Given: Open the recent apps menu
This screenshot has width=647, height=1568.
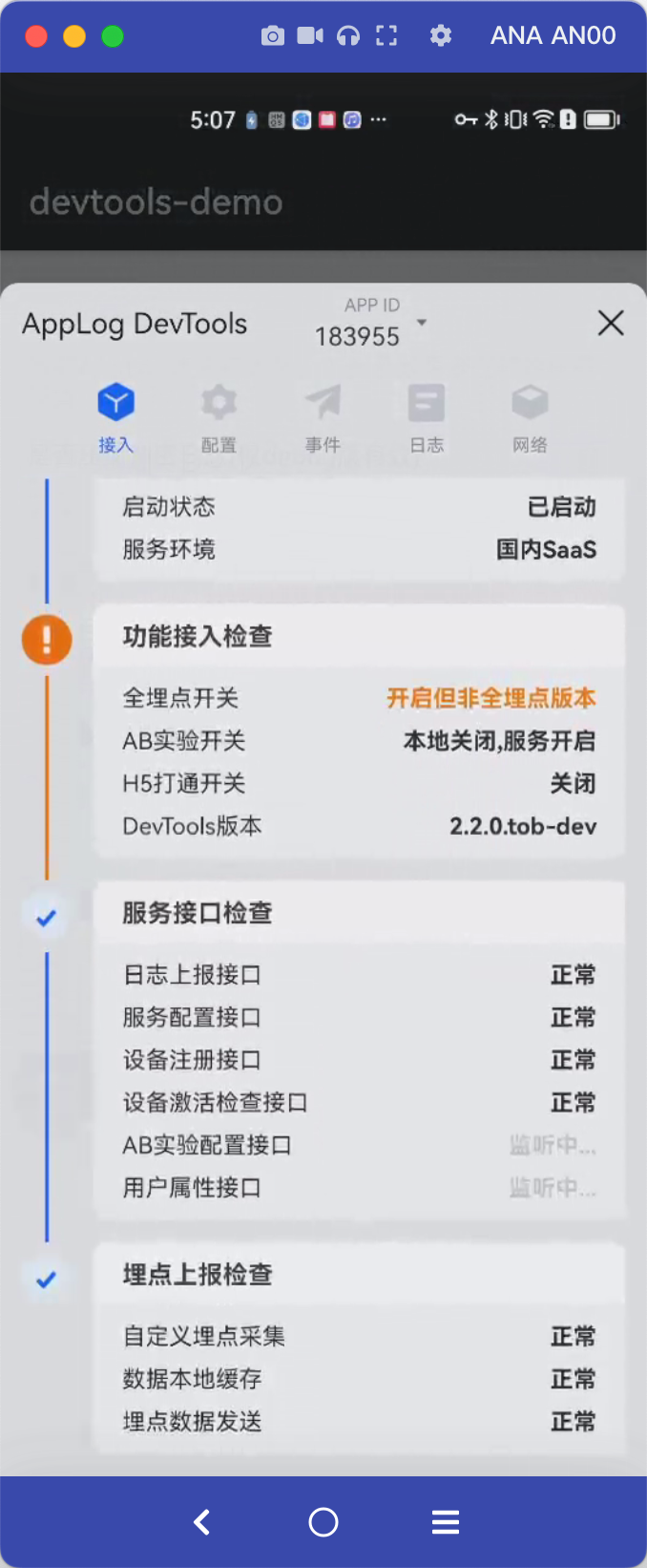Looking at the screenshot, I should point(446,1522).
